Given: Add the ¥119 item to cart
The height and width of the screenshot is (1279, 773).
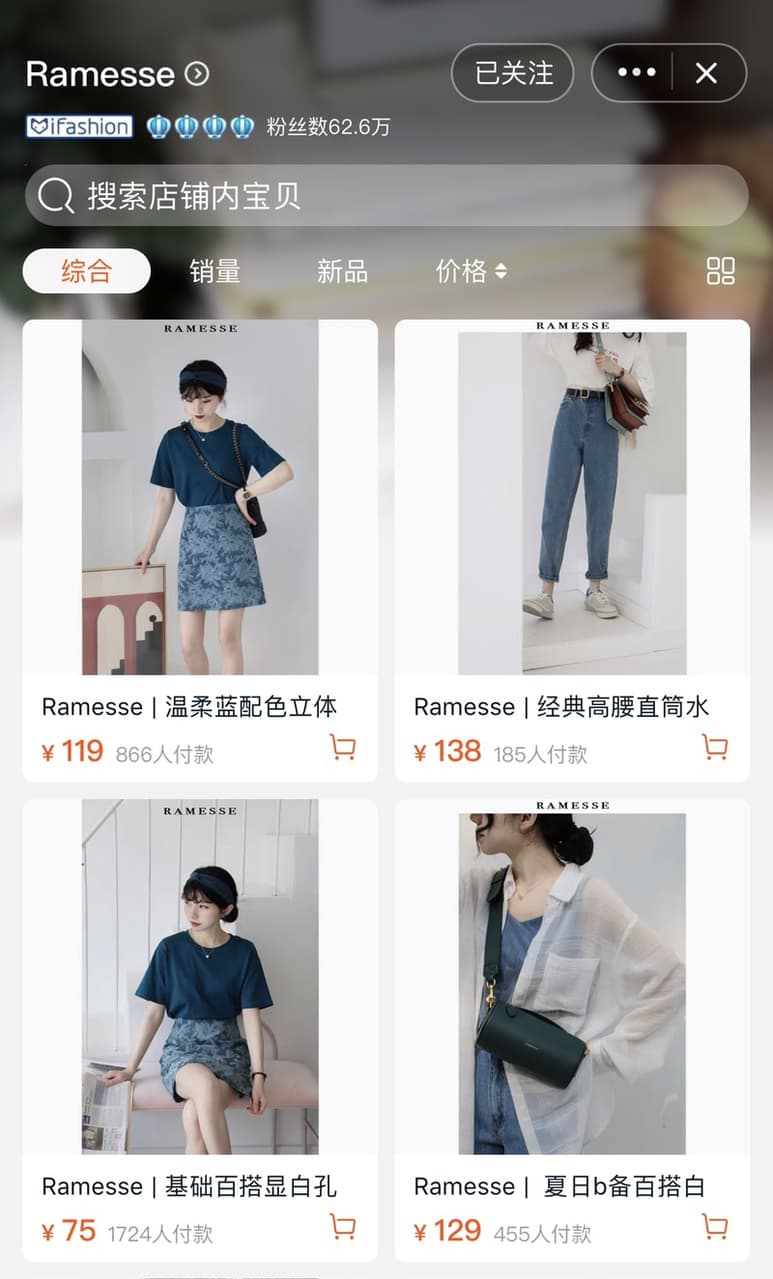Looking at the screenshot, I should click(x=343, y=747).
